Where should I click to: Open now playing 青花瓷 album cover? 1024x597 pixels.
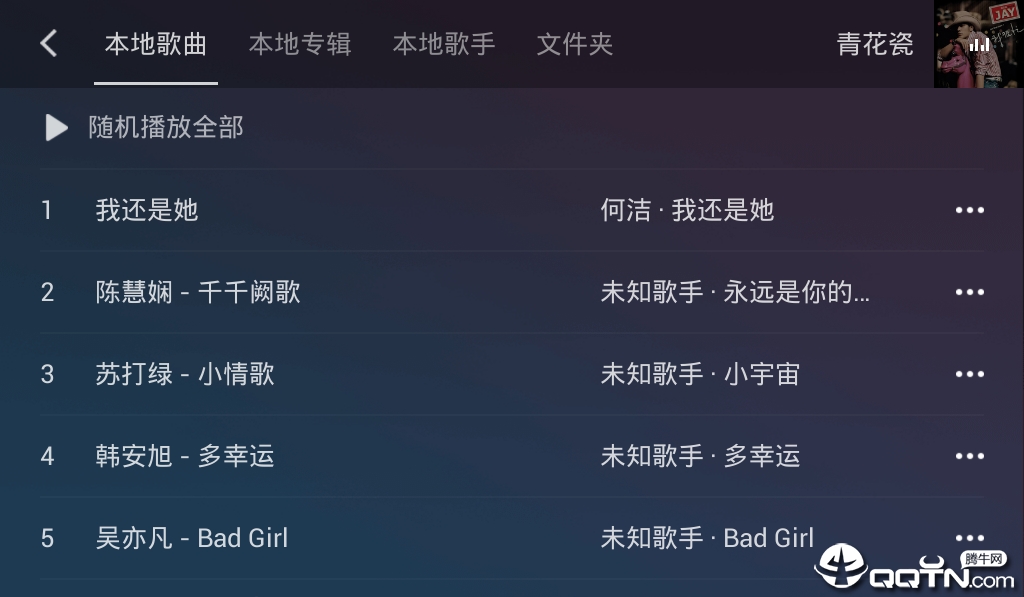[977, 44]
